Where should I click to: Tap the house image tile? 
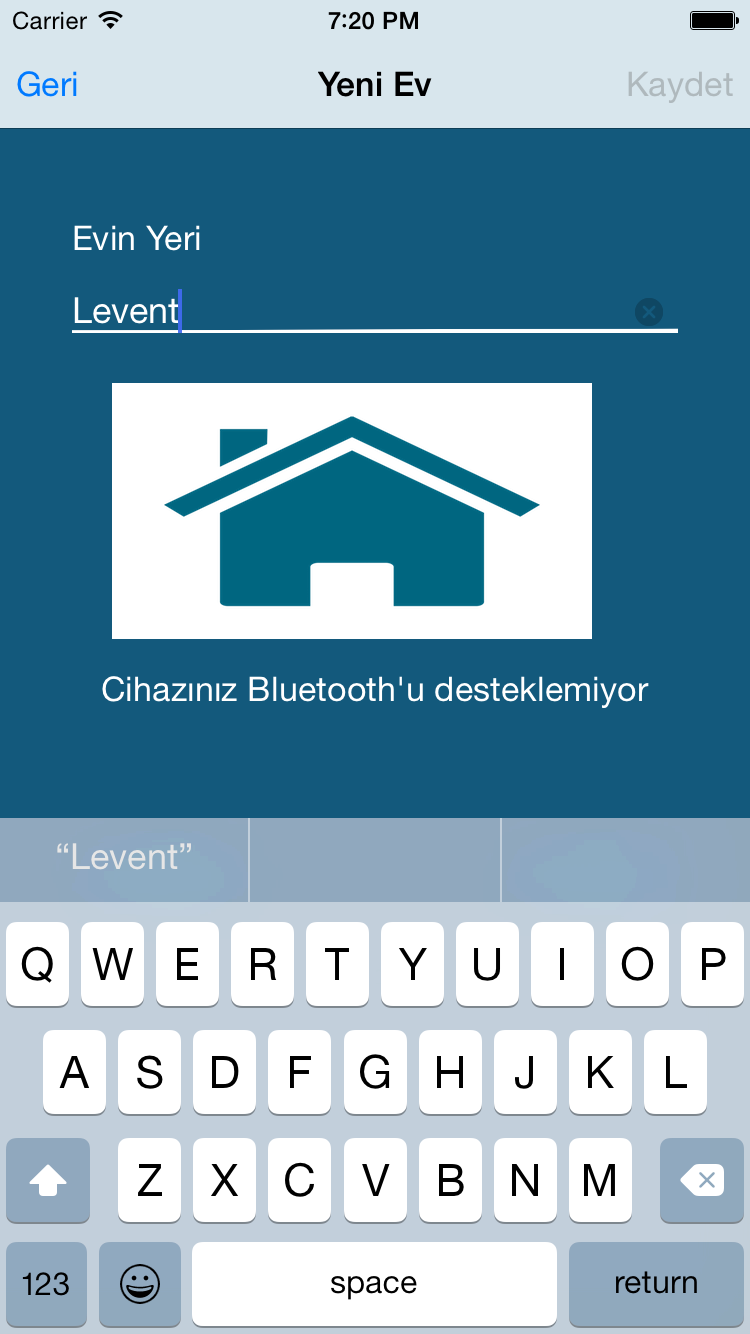tap(352, 510)
